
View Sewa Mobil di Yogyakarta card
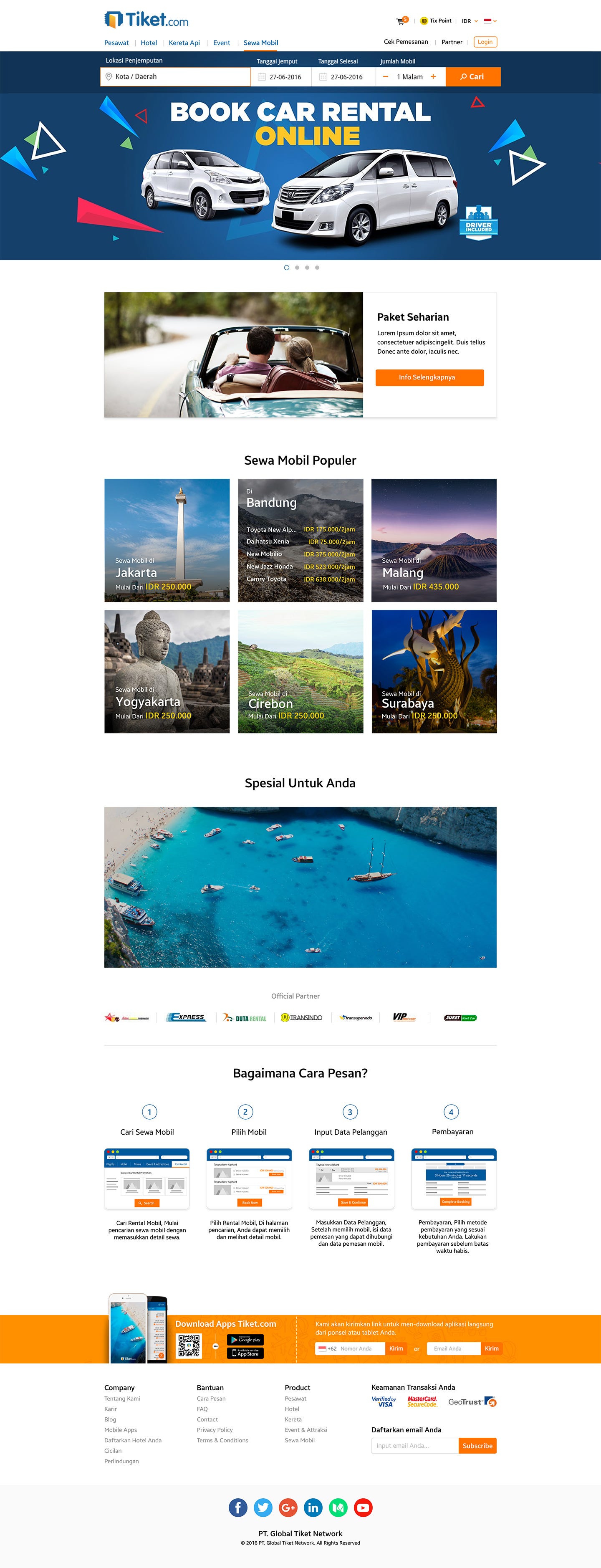click(x=167, y=671)
